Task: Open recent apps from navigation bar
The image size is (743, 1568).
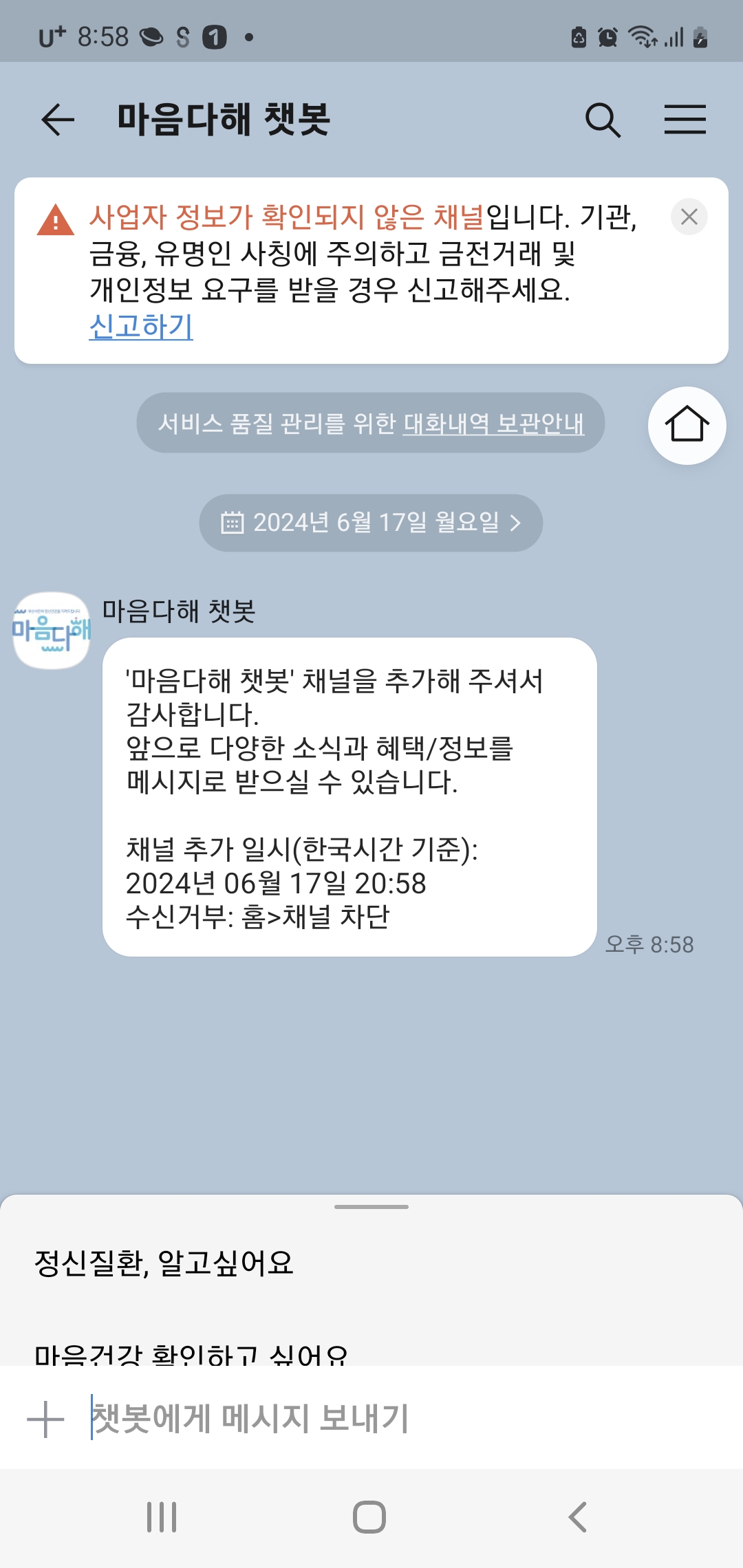Action: (x=162, y=1517)
